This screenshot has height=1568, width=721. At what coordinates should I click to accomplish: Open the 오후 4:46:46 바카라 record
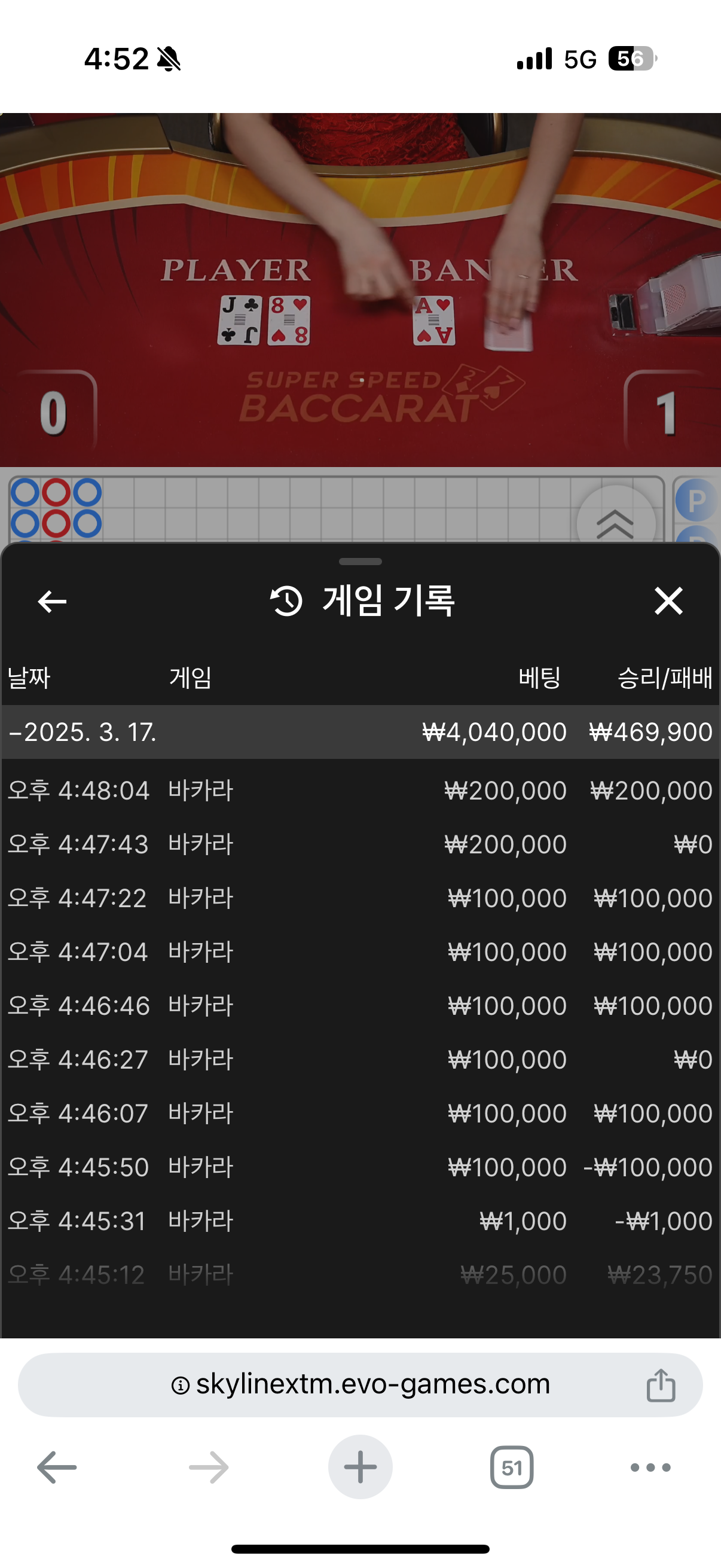click(x=360, y=1006)
